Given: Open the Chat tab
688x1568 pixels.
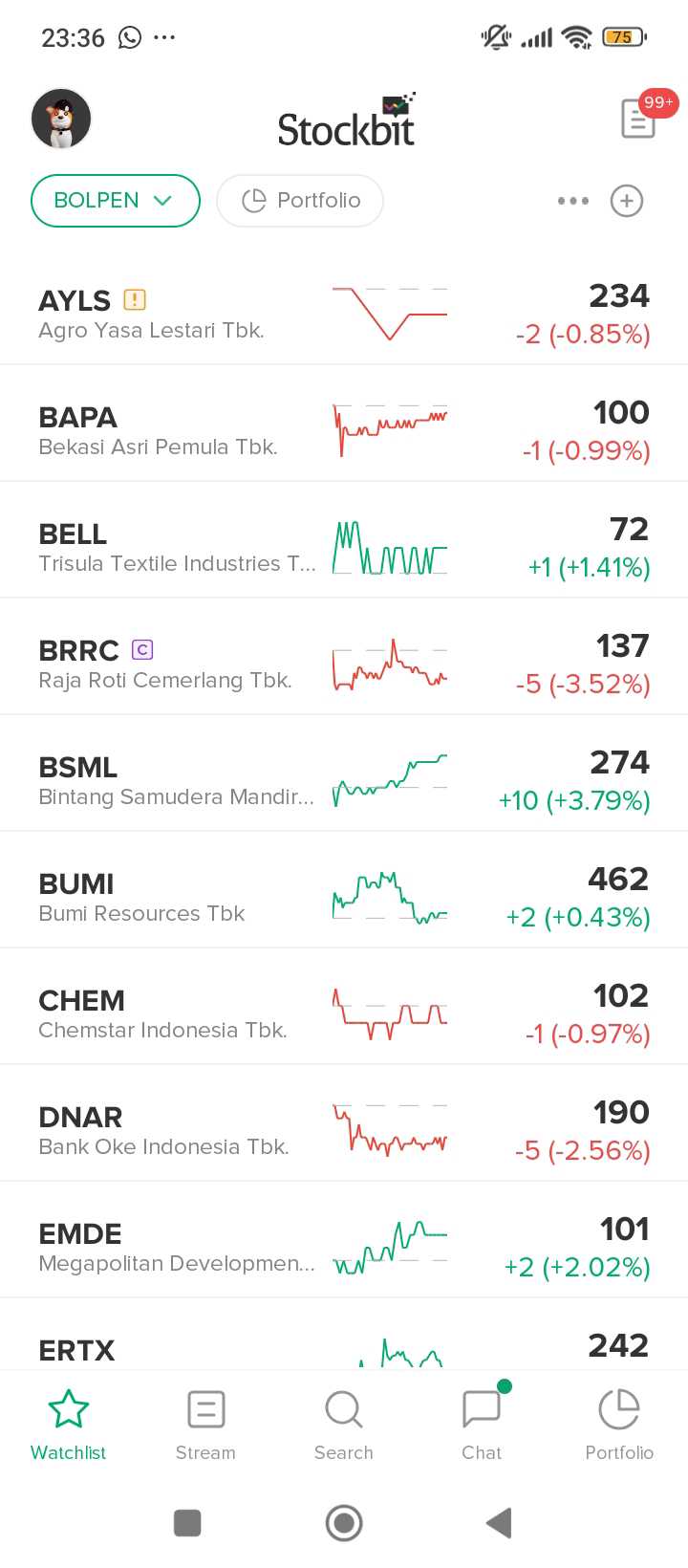Looking at the screenshot, I should [482, 1426].
